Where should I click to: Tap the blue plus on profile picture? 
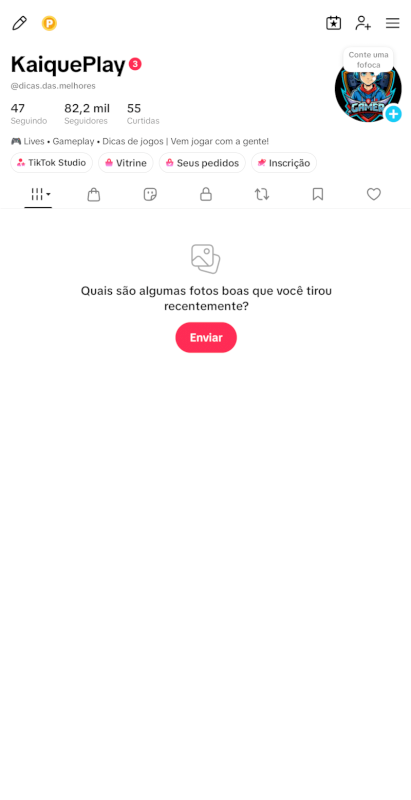click(x=393, y=114)
